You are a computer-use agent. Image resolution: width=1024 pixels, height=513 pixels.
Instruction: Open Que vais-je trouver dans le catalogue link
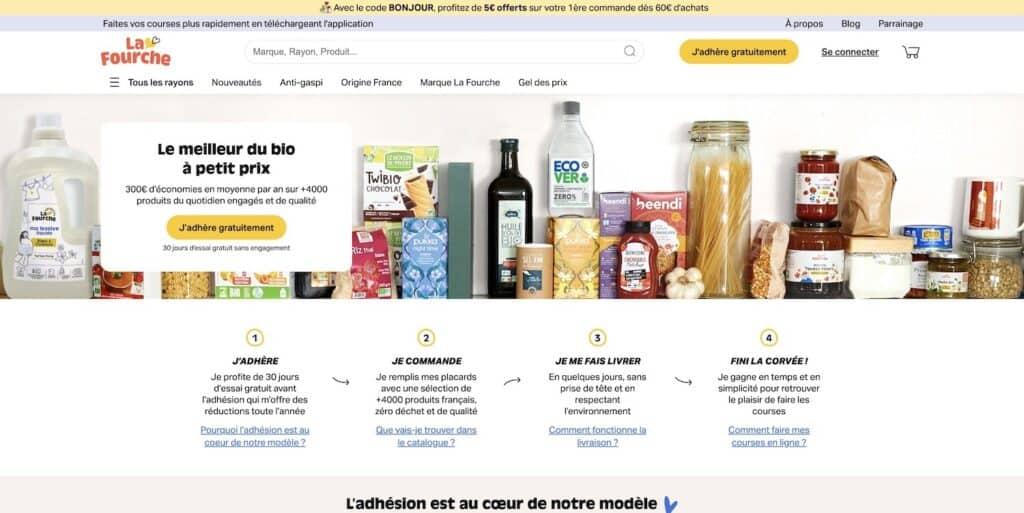(426, 436)
